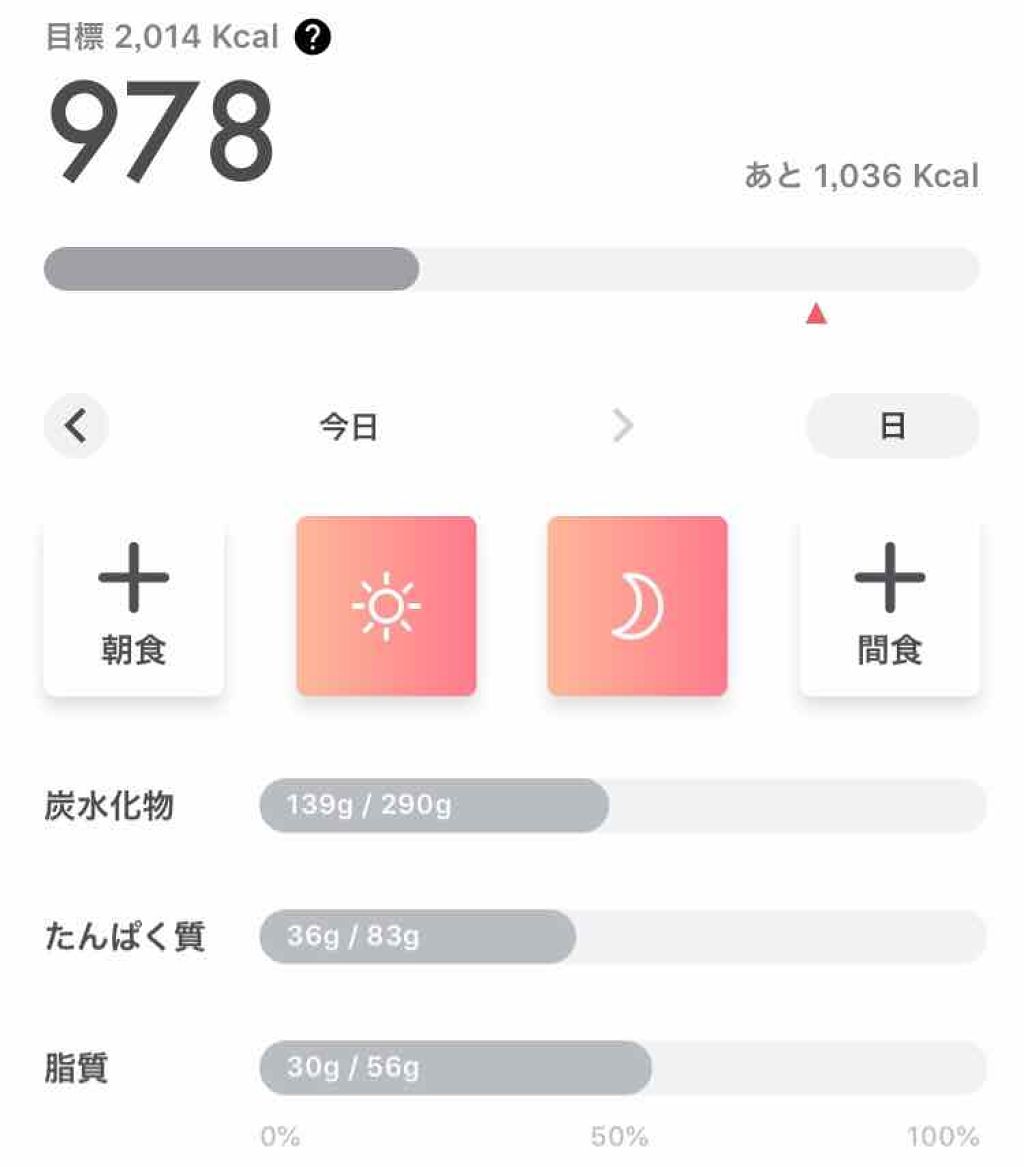Open the lunch record with sun icon

click(x=386, y=606)
